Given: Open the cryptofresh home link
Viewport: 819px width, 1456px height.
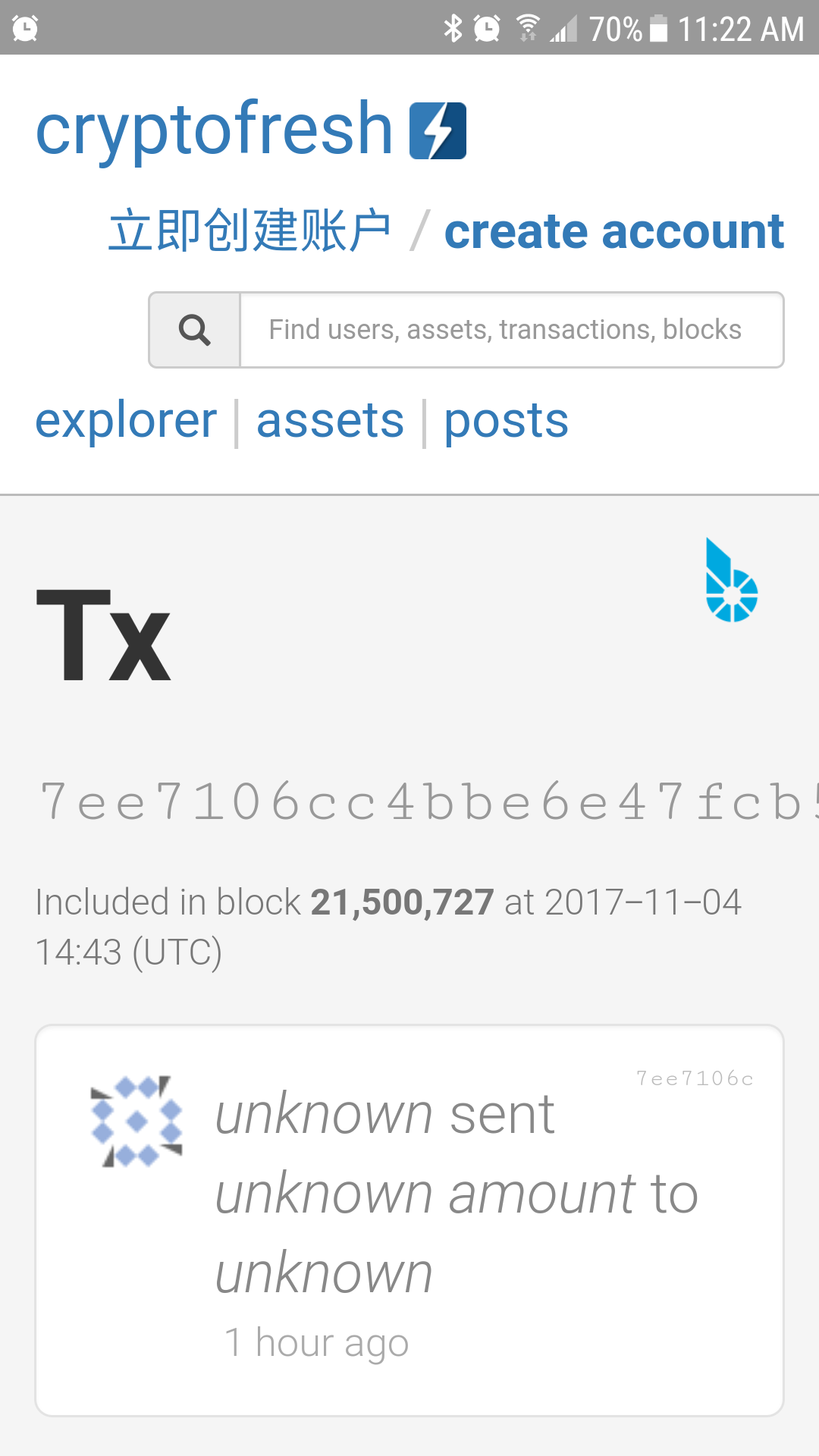Looking at the screenshot, I should point(250,129).
